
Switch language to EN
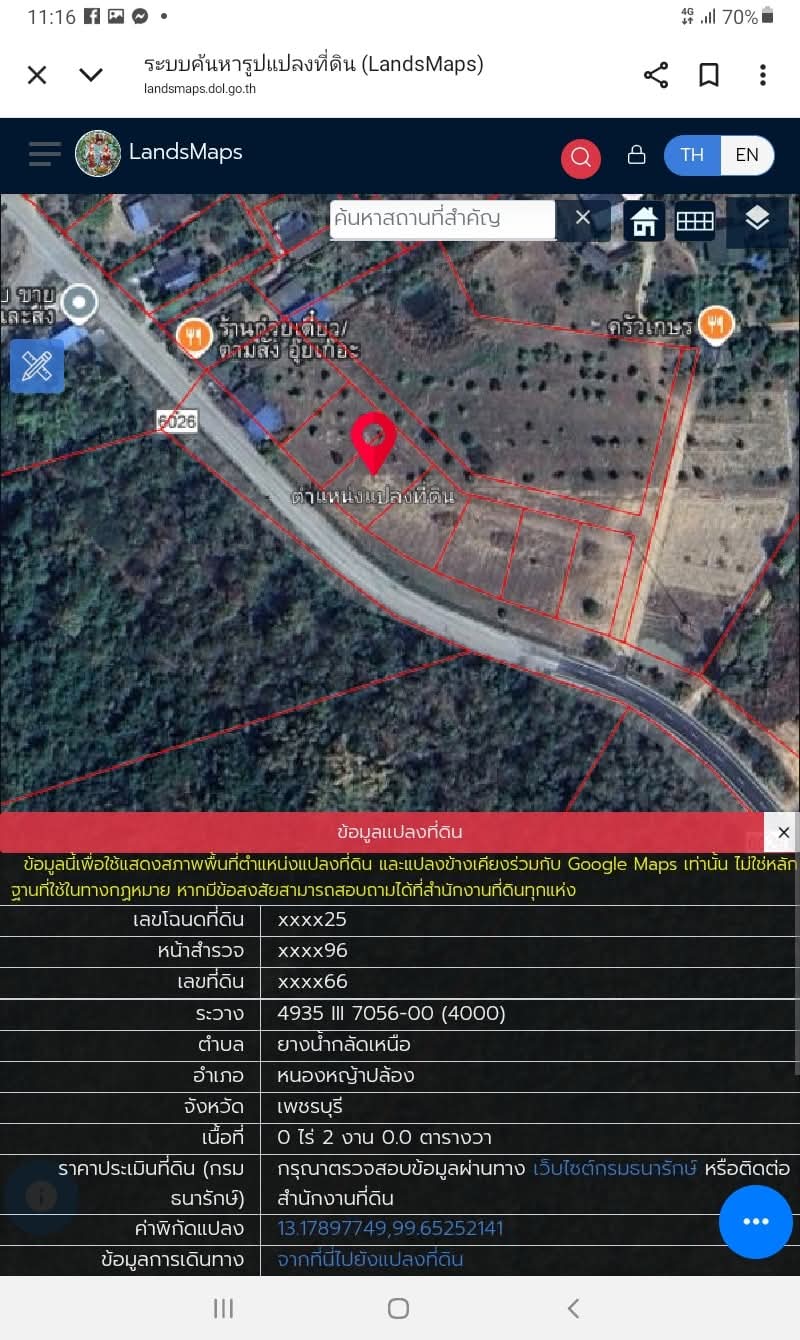(x=747, y=155)
